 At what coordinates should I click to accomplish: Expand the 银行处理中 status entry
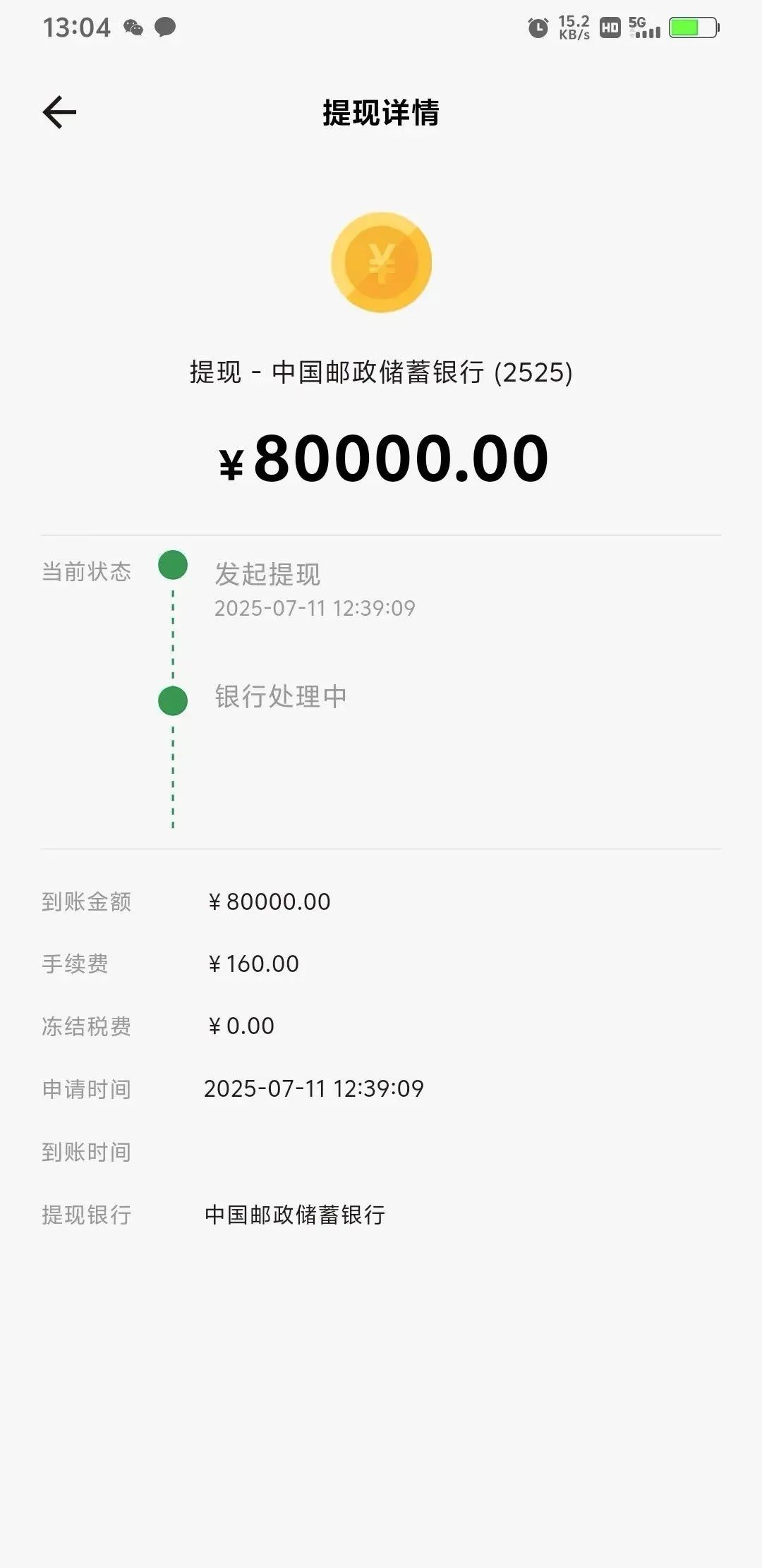pyautogui.click(x=279, y=697)
